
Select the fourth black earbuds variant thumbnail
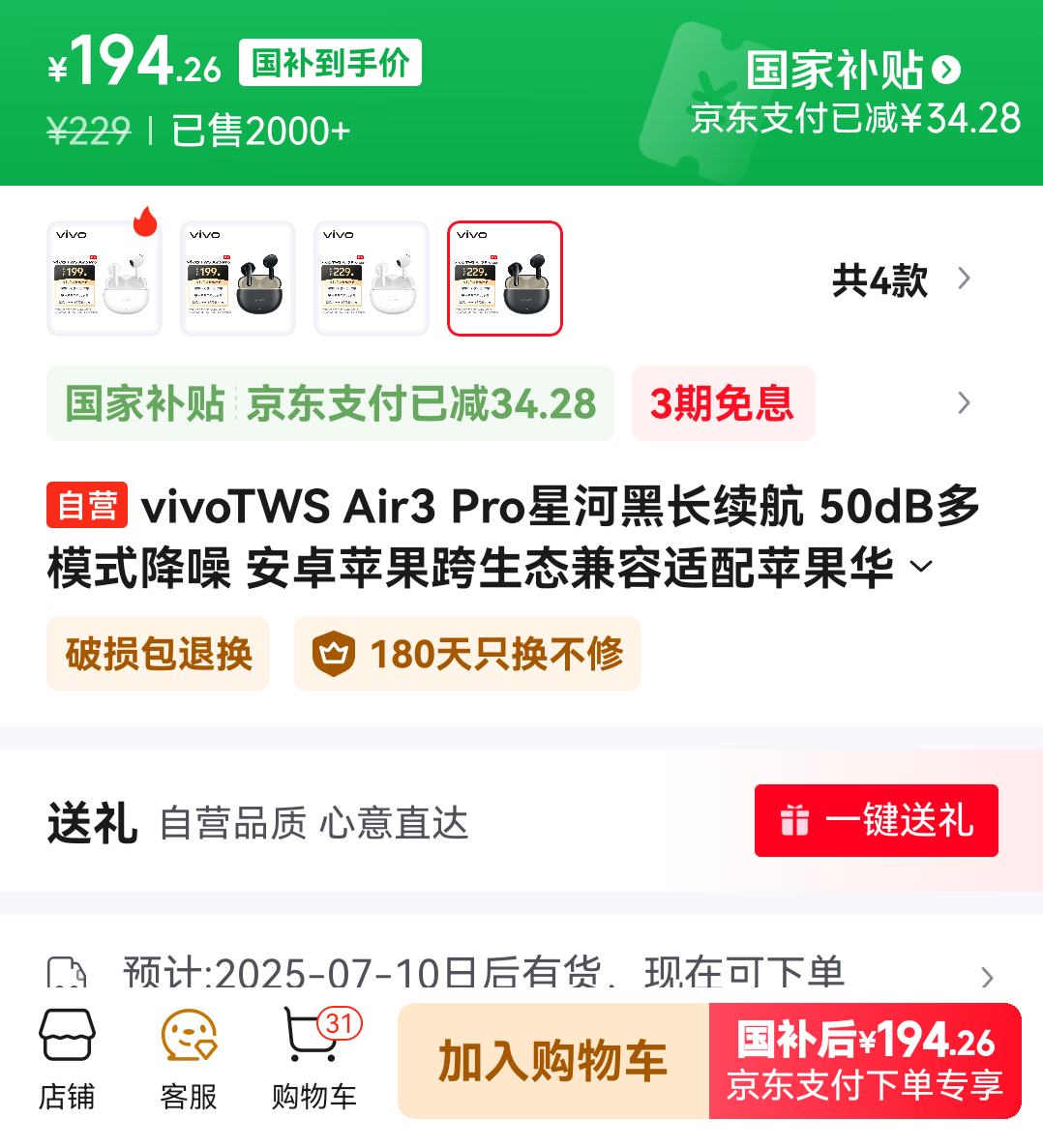point(505,279)
